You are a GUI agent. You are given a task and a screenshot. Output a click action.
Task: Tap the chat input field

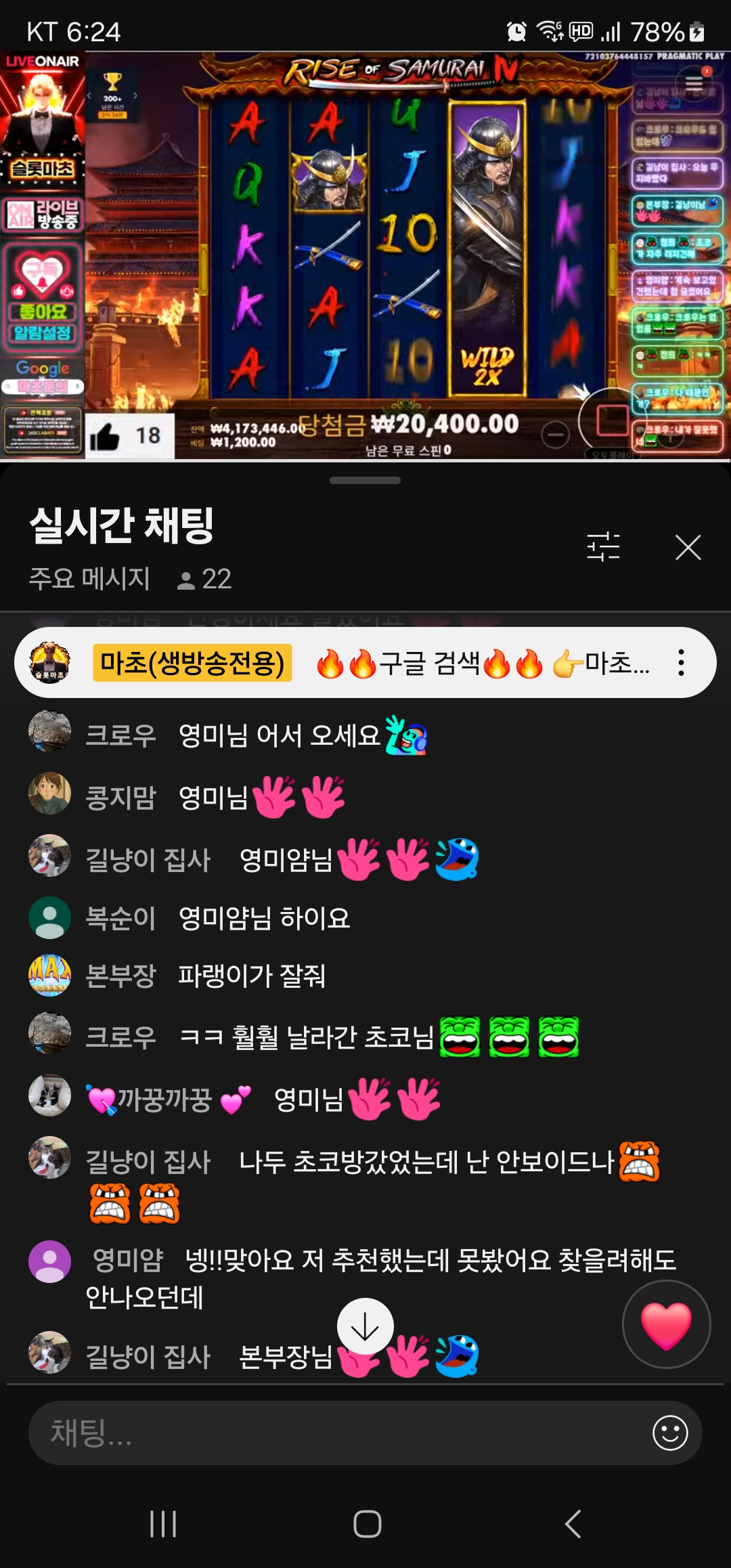coord(338,1433)
